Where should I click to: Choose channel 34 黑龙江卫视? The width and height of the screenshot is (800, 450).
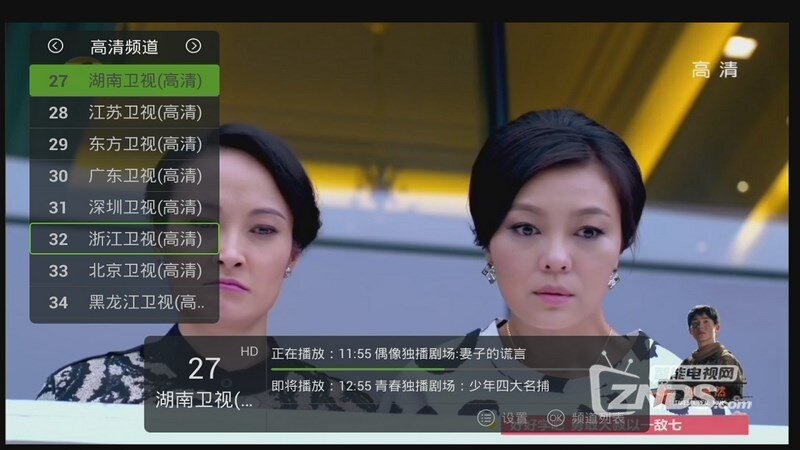[124, 302]
